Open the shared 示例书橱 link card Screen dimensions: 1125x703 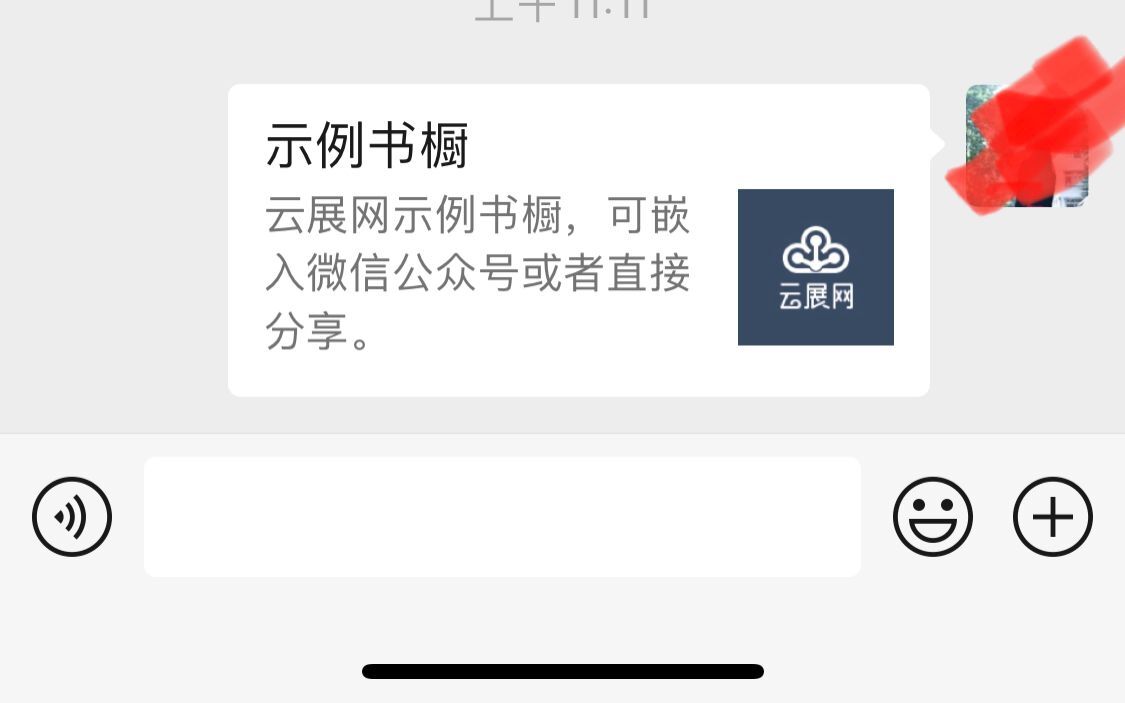(x=578, y=240)
